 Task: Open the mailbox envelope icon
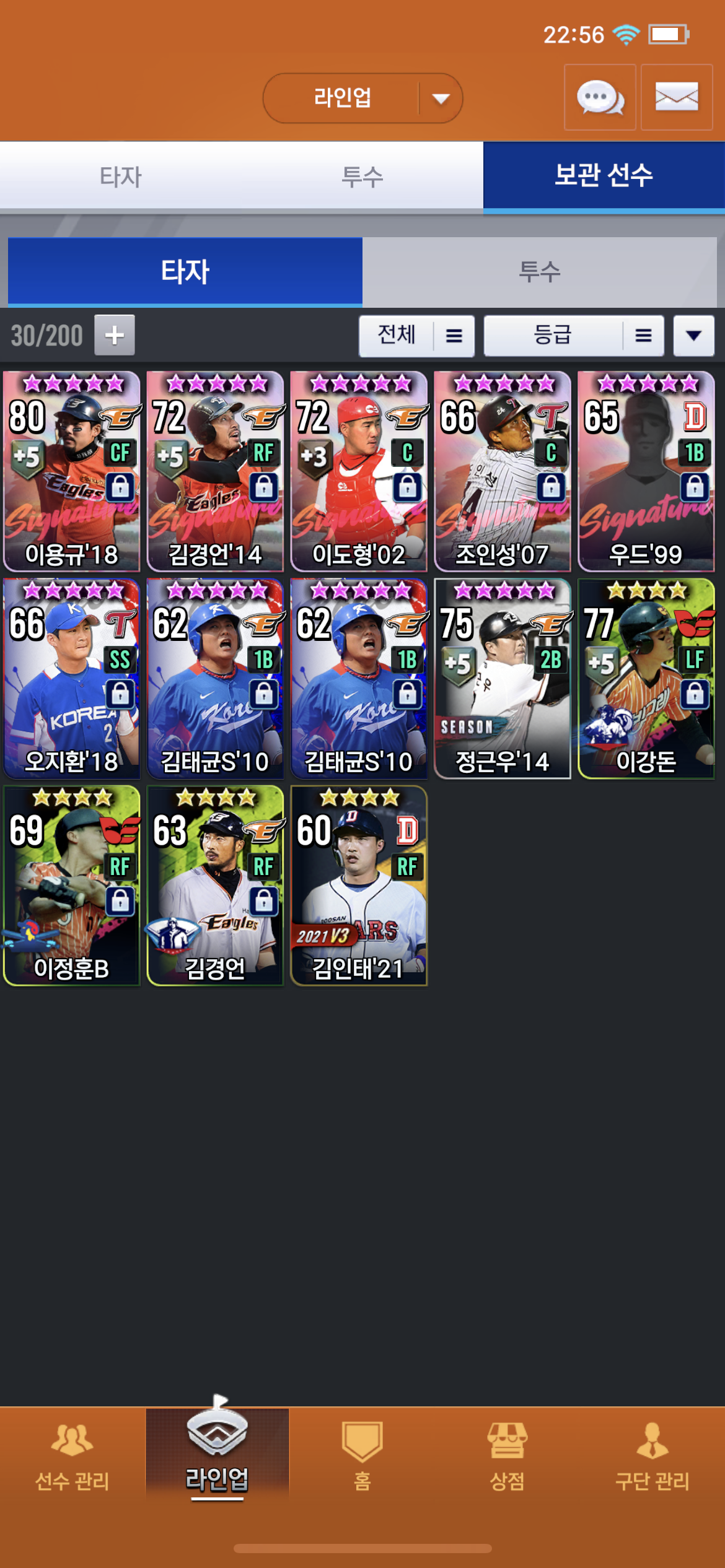pyautogui.click(x=676, y=97)
